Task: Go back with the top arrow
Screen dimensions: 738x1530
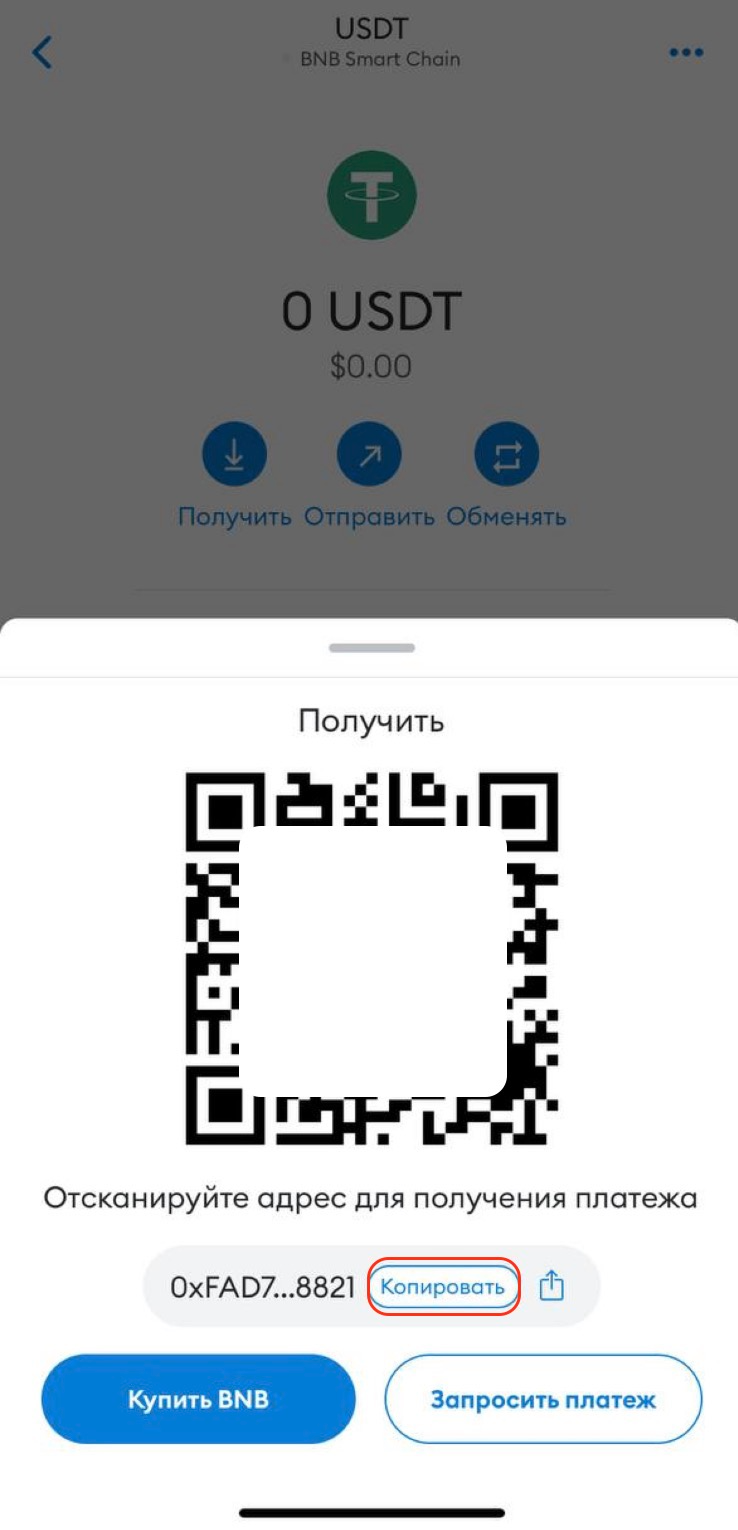Action: coord(42,52)
